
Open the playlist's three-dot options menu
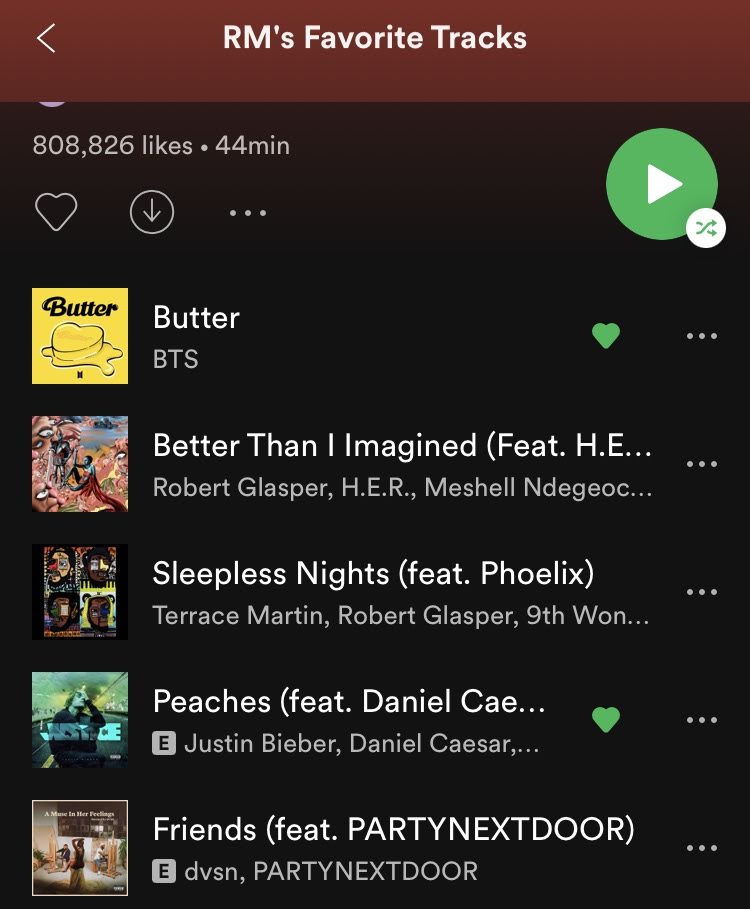pyautogui.click(x=248, y=212)
